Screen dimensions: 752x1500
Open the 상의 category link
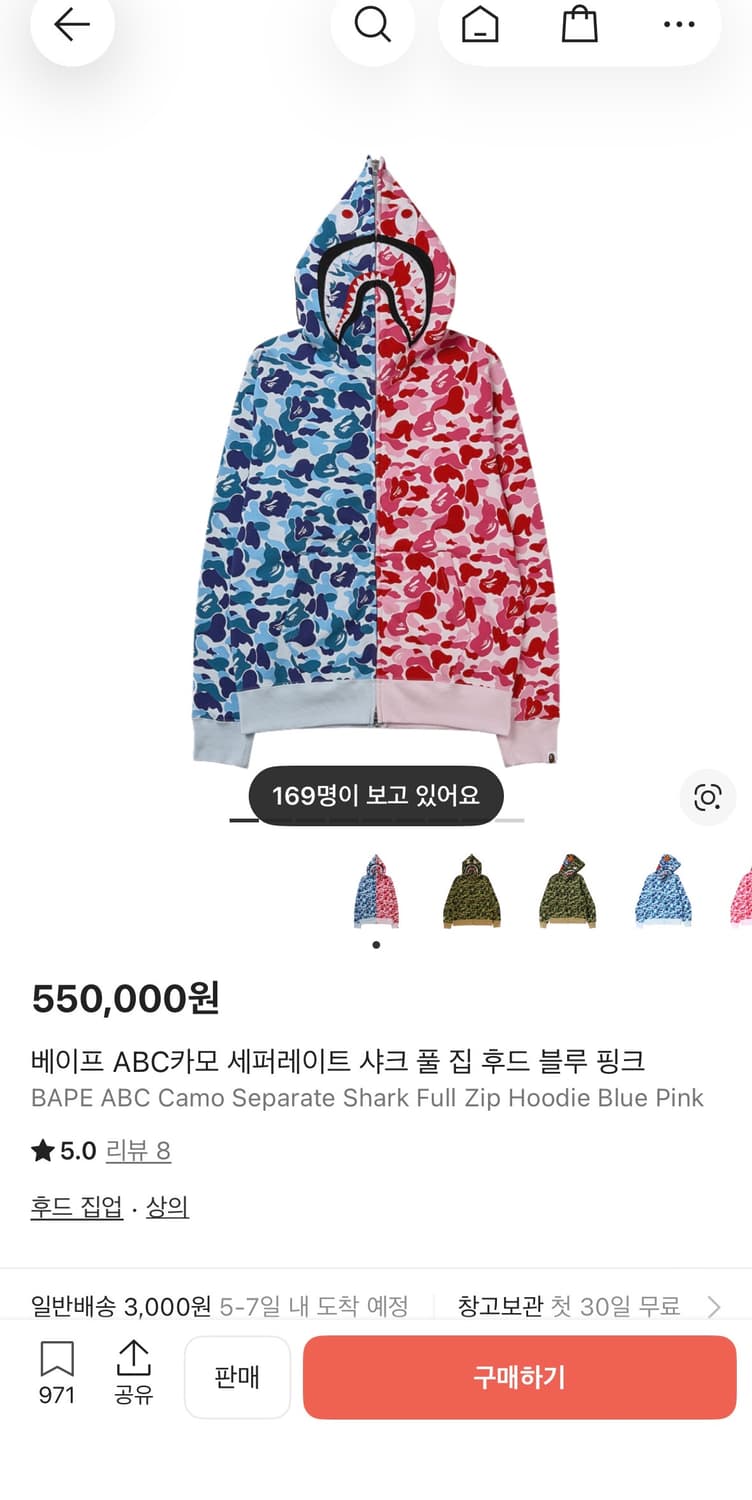coord(166,1206)
